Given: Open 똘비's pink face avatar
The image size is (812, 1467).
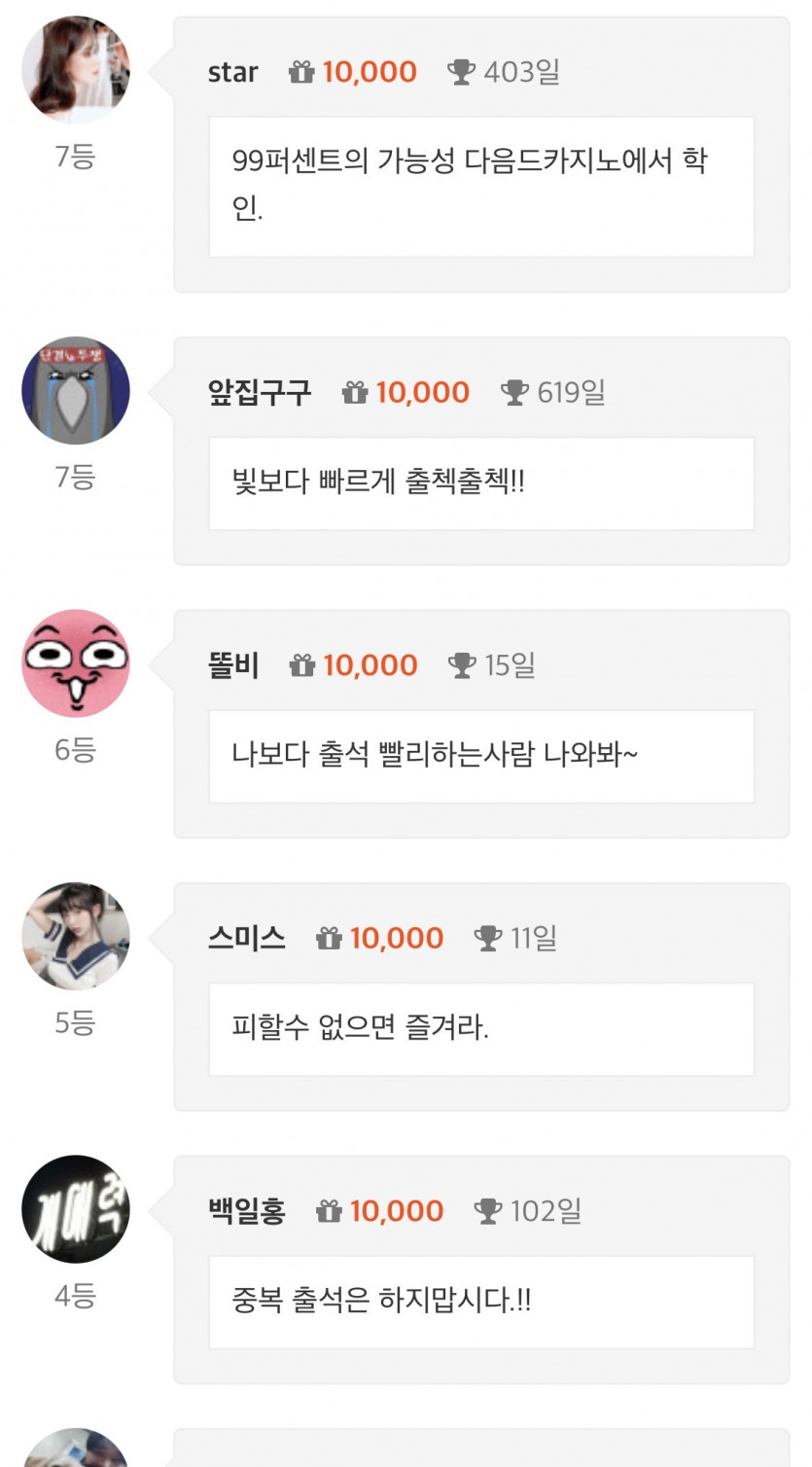Looking at the screenshot, I should coord(76,663).
